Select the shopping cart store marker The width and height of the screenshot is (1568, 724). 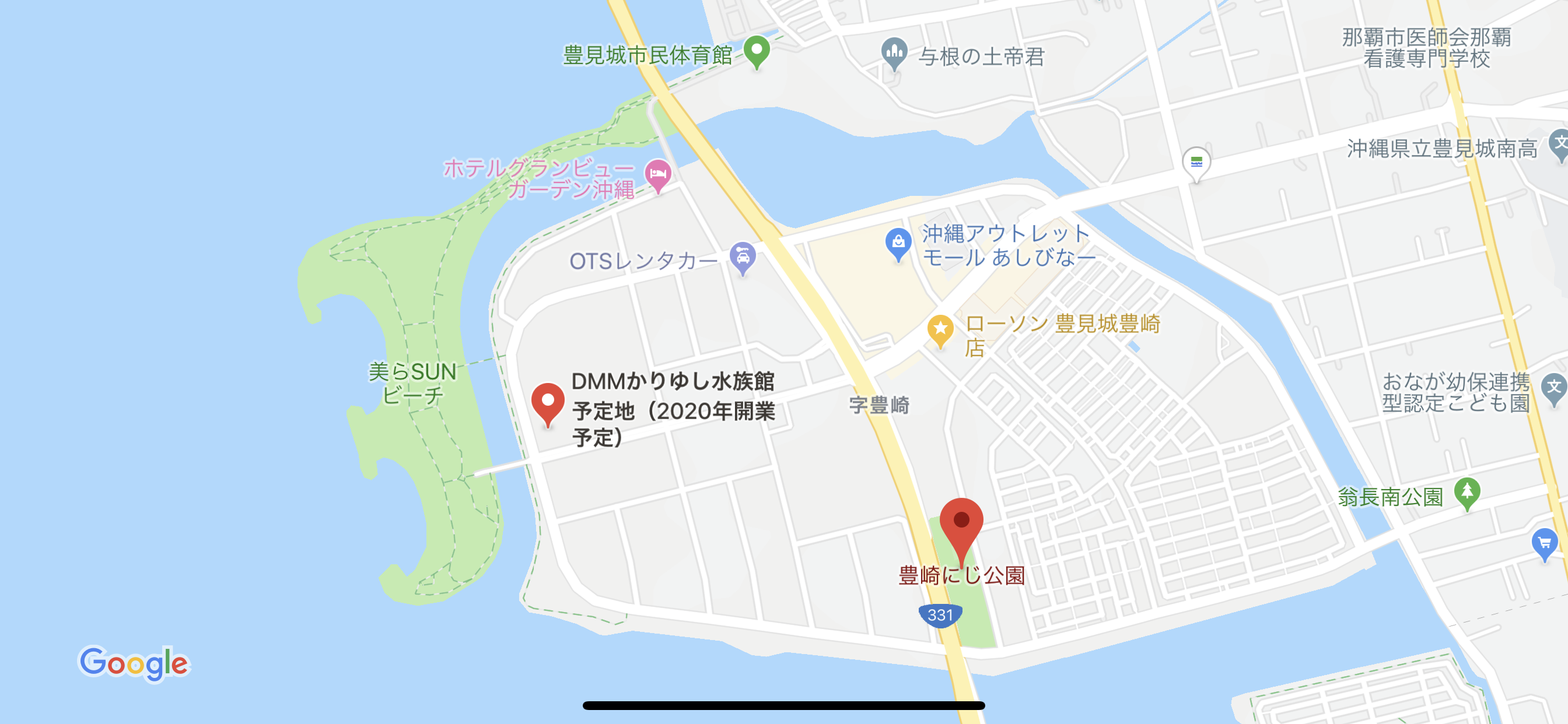coord(1543,543)
